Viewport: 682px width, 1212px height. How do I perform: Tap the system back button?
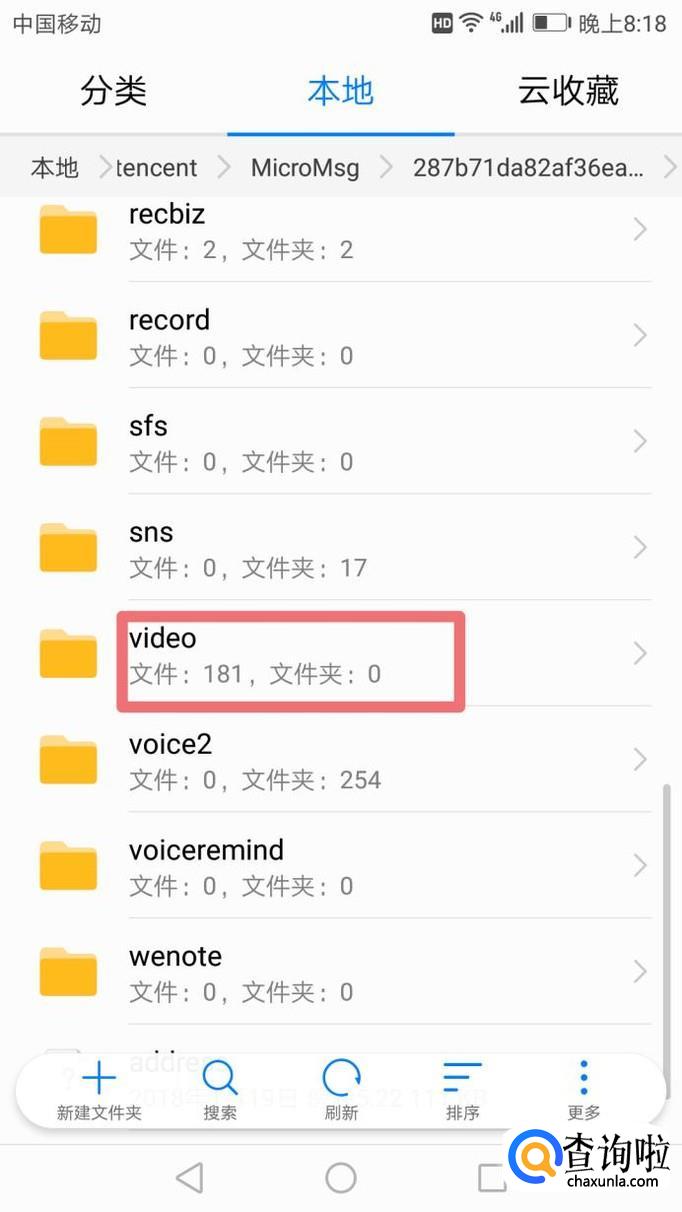[189, 1178]
